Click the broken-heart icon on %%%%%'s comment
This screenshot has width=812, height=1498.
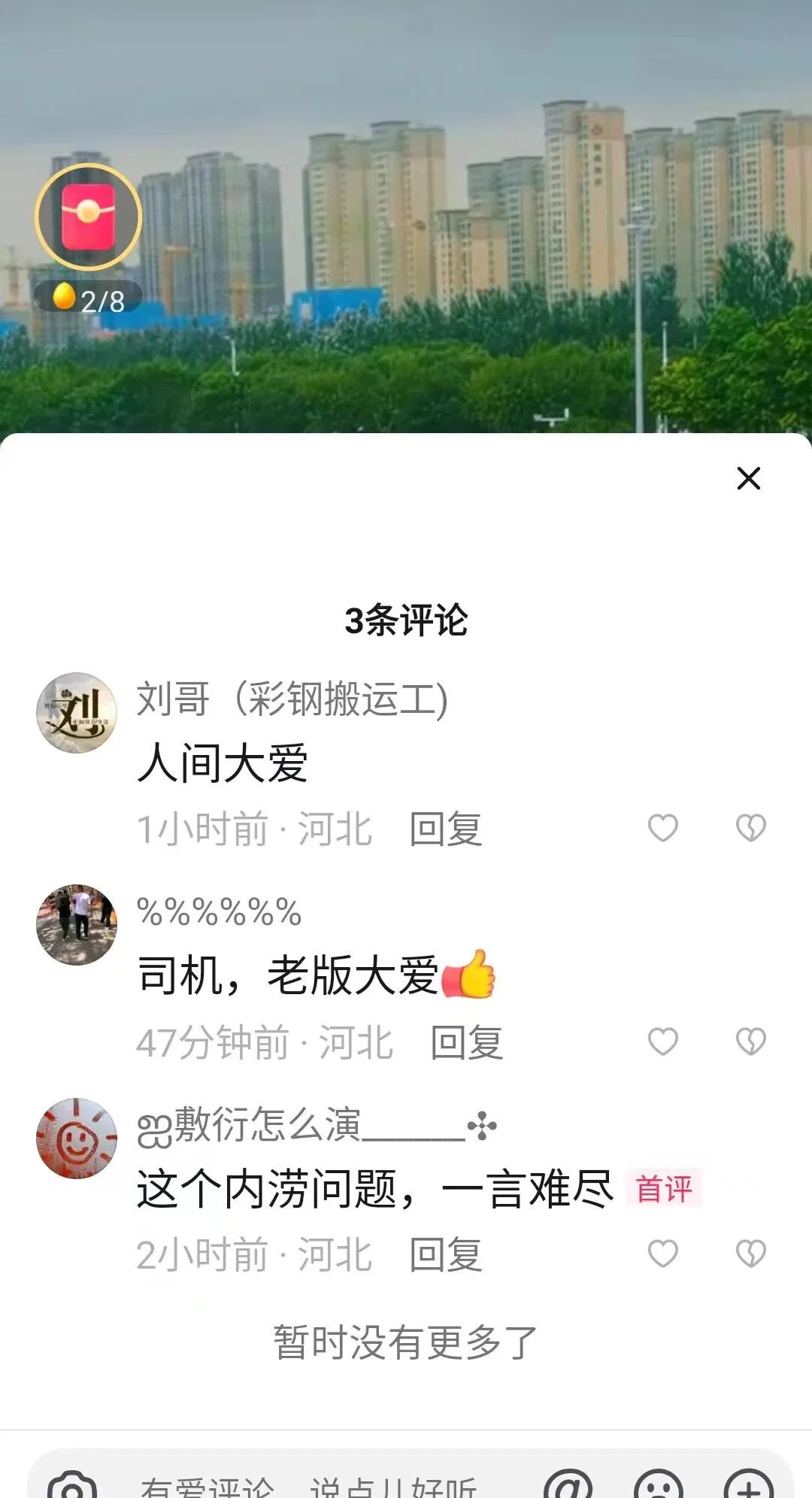point(750,1042)
